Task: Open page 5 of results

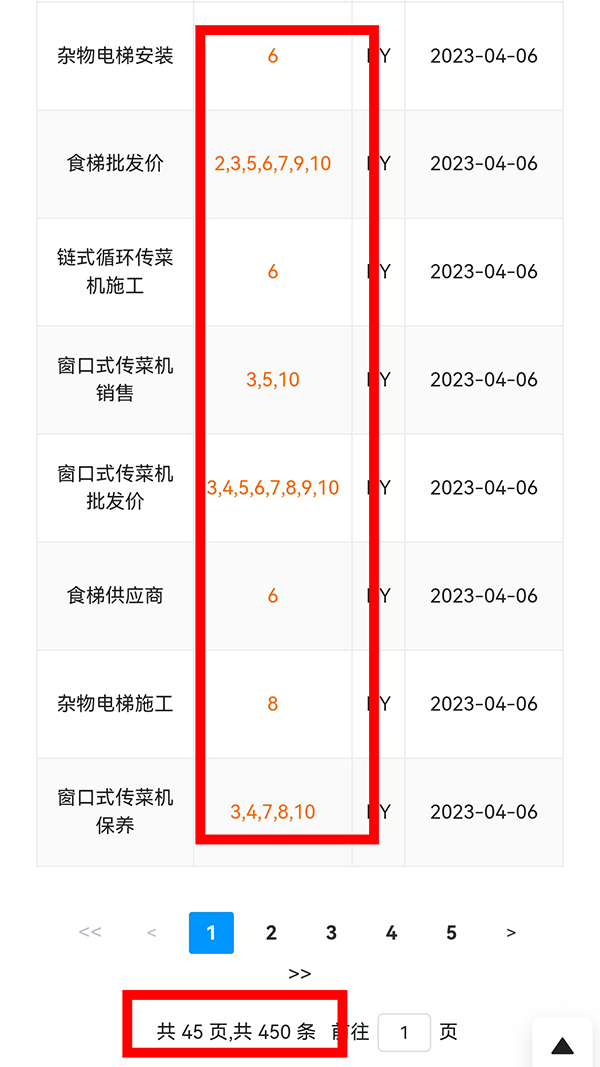Action: click(x=451, y=933)
